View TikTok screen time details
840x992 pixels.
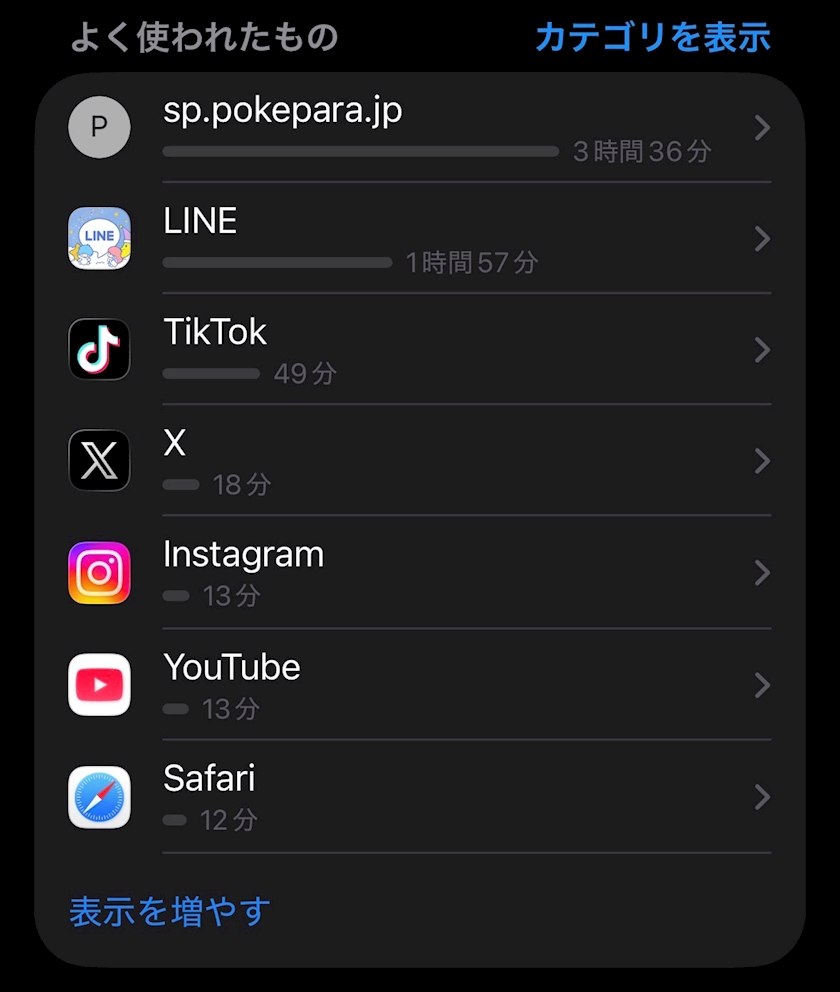click(x=420, y=349)
